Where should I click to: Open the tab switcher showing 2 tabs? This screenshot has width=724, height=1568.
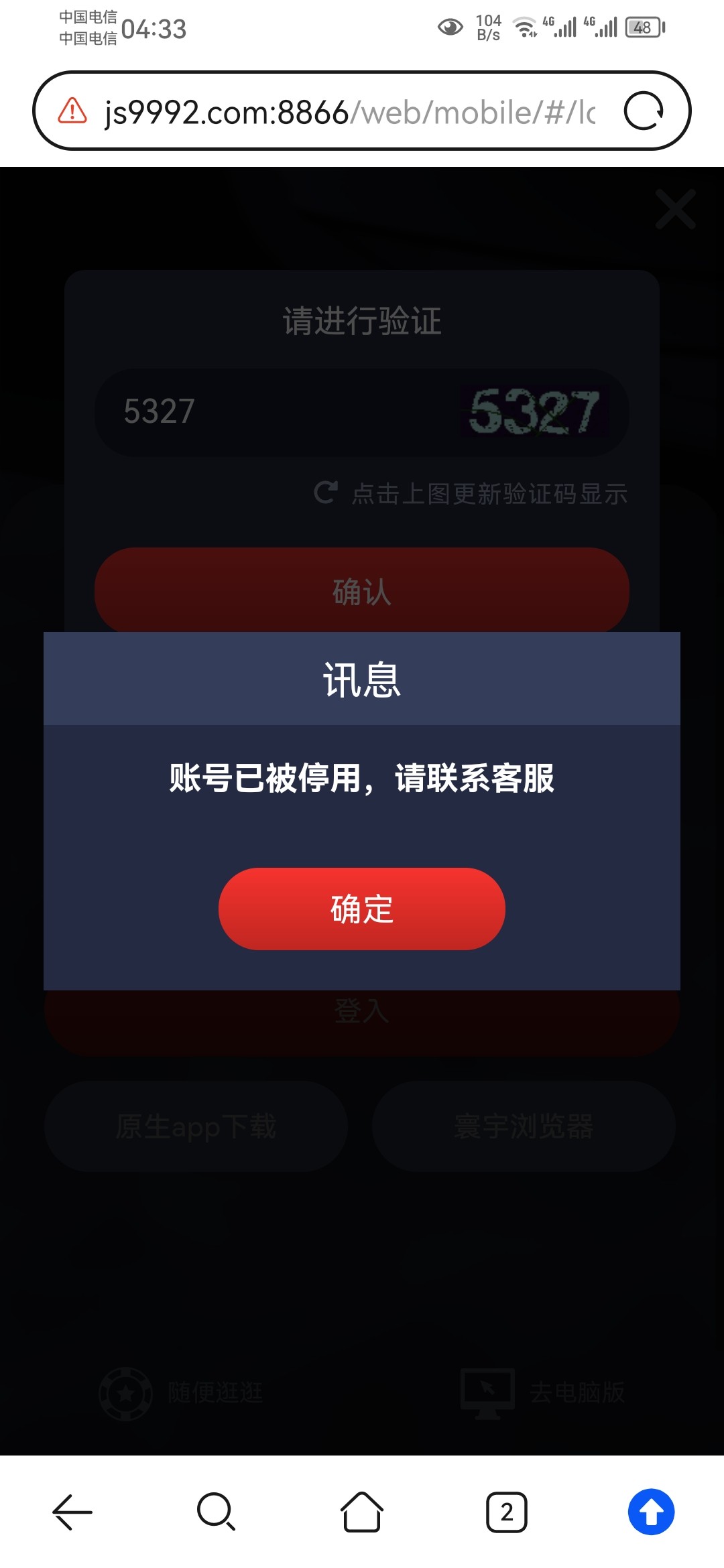[506, 1512]
